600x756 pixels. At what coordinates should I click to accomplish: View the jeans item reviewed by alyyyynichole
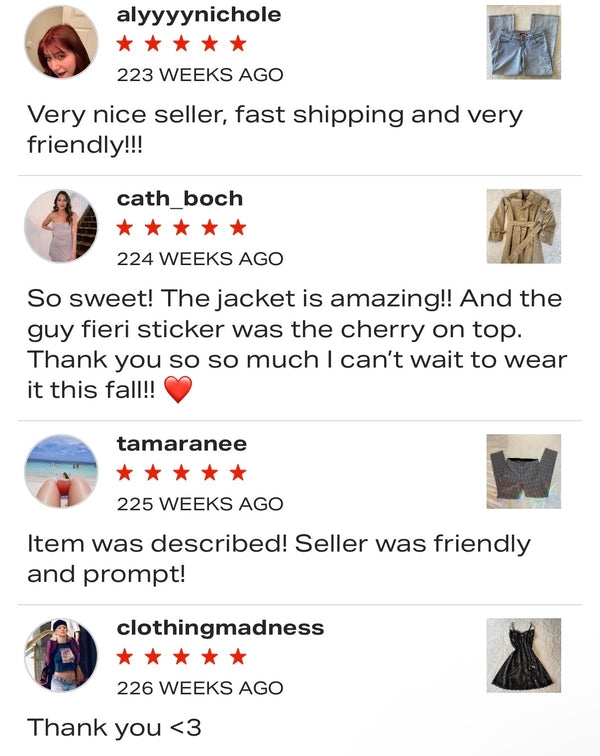pyautogui.click(x=523, y=42)
